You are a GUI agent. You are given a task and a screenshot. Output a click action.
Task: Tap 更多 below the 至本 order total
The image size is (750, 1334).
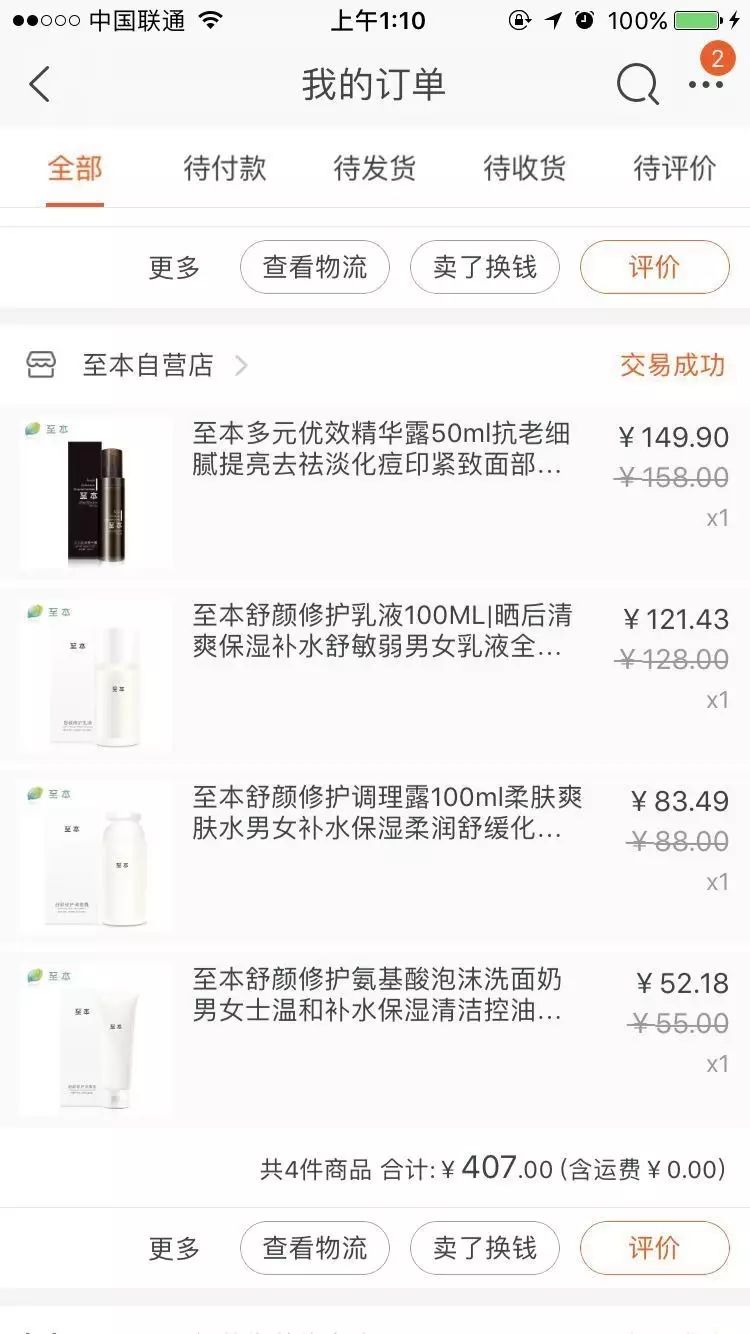pyautogui.click(x=174, y=1248)
